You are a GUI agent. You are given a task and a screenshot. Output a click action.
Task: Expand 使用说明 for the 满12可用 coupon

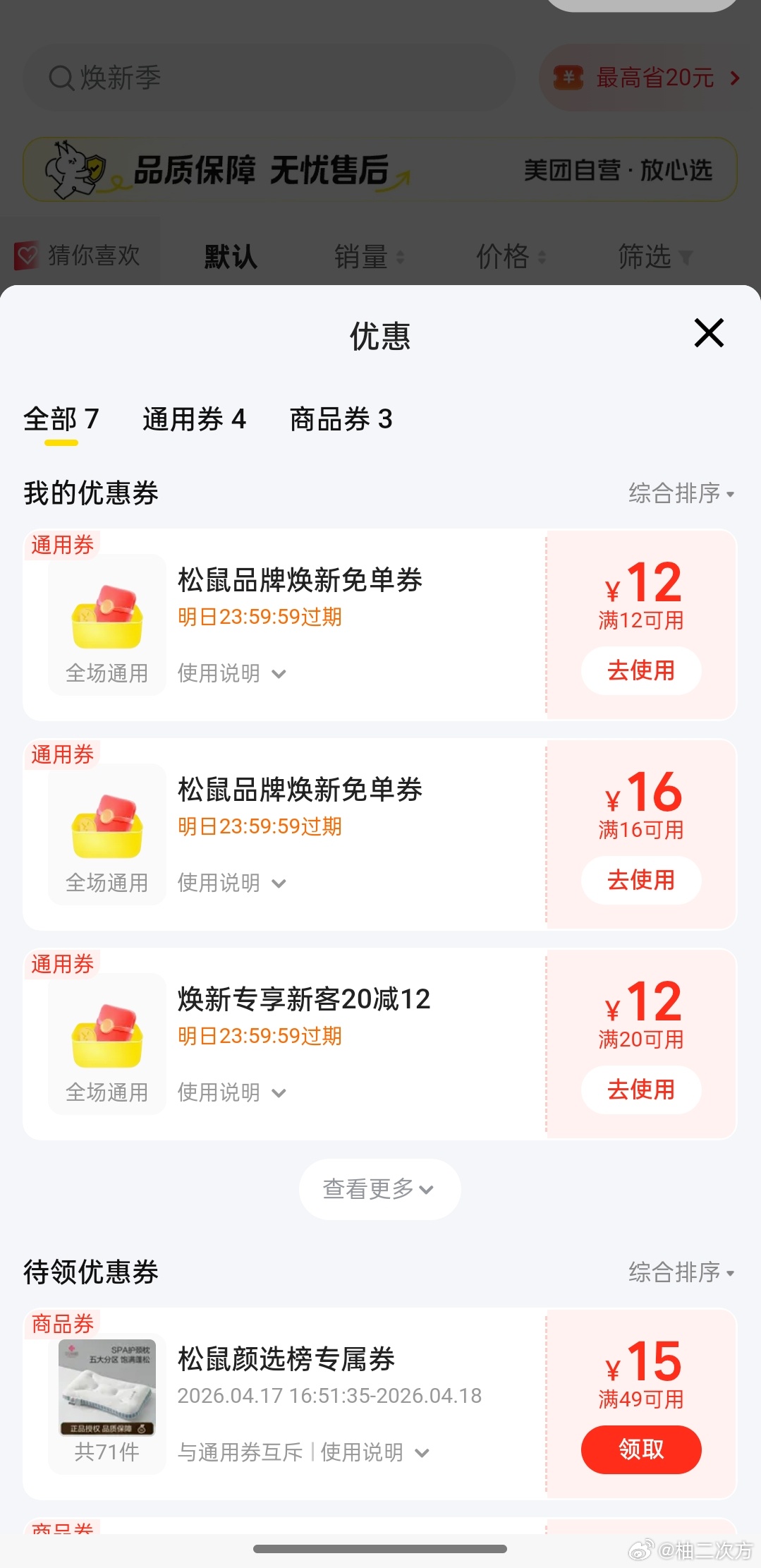[231, 674]
